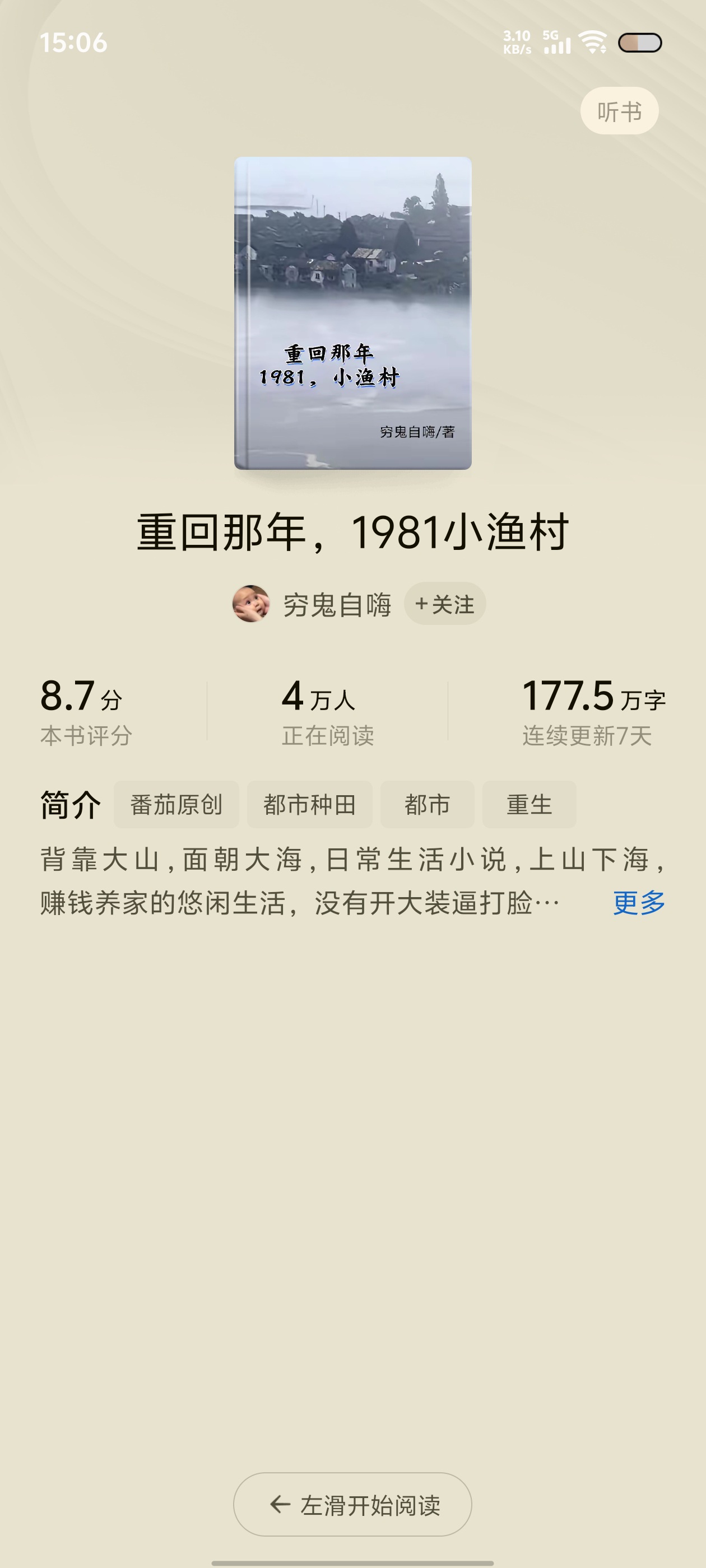Open the book cover image

(x=352, y=313)
